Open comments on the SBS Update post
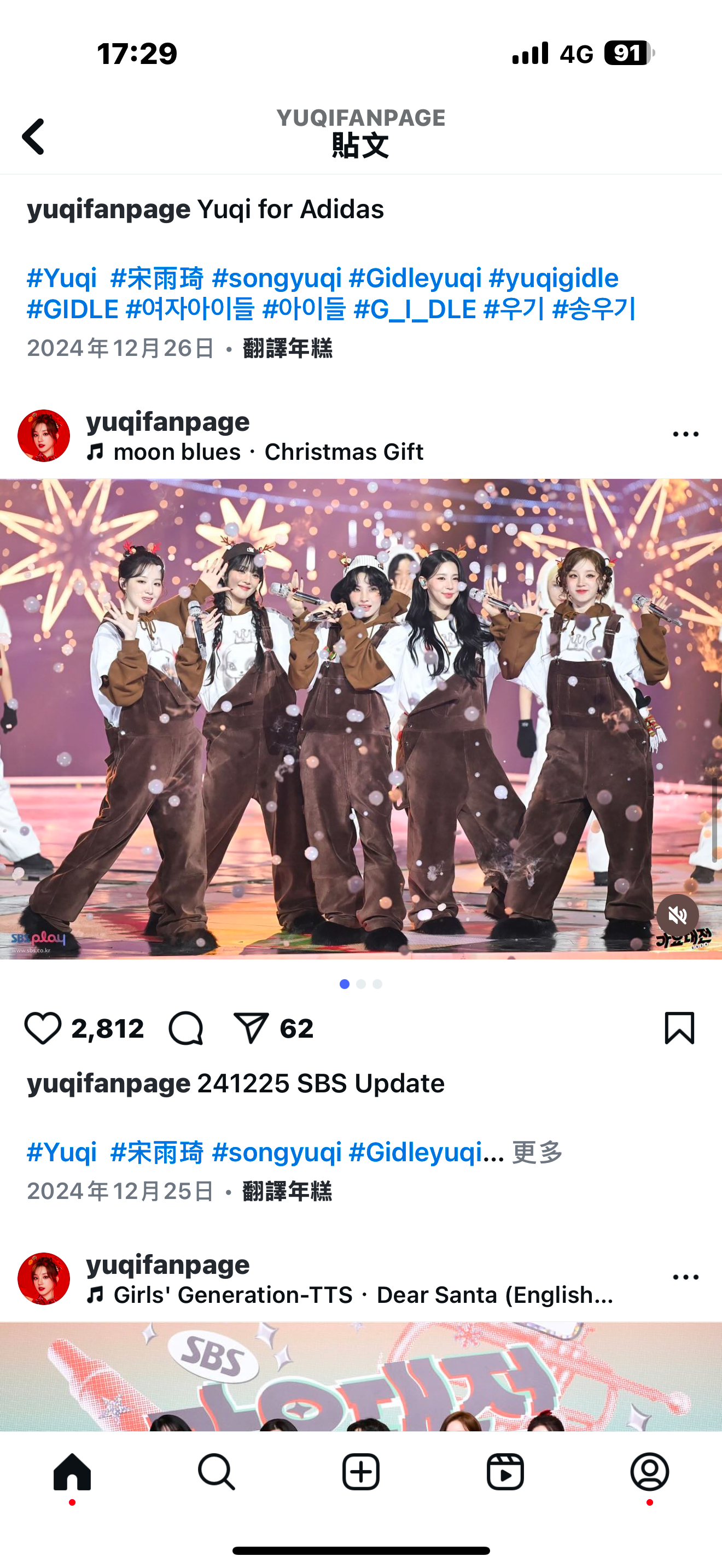 pyautogui.click(x=187, y=1028)
